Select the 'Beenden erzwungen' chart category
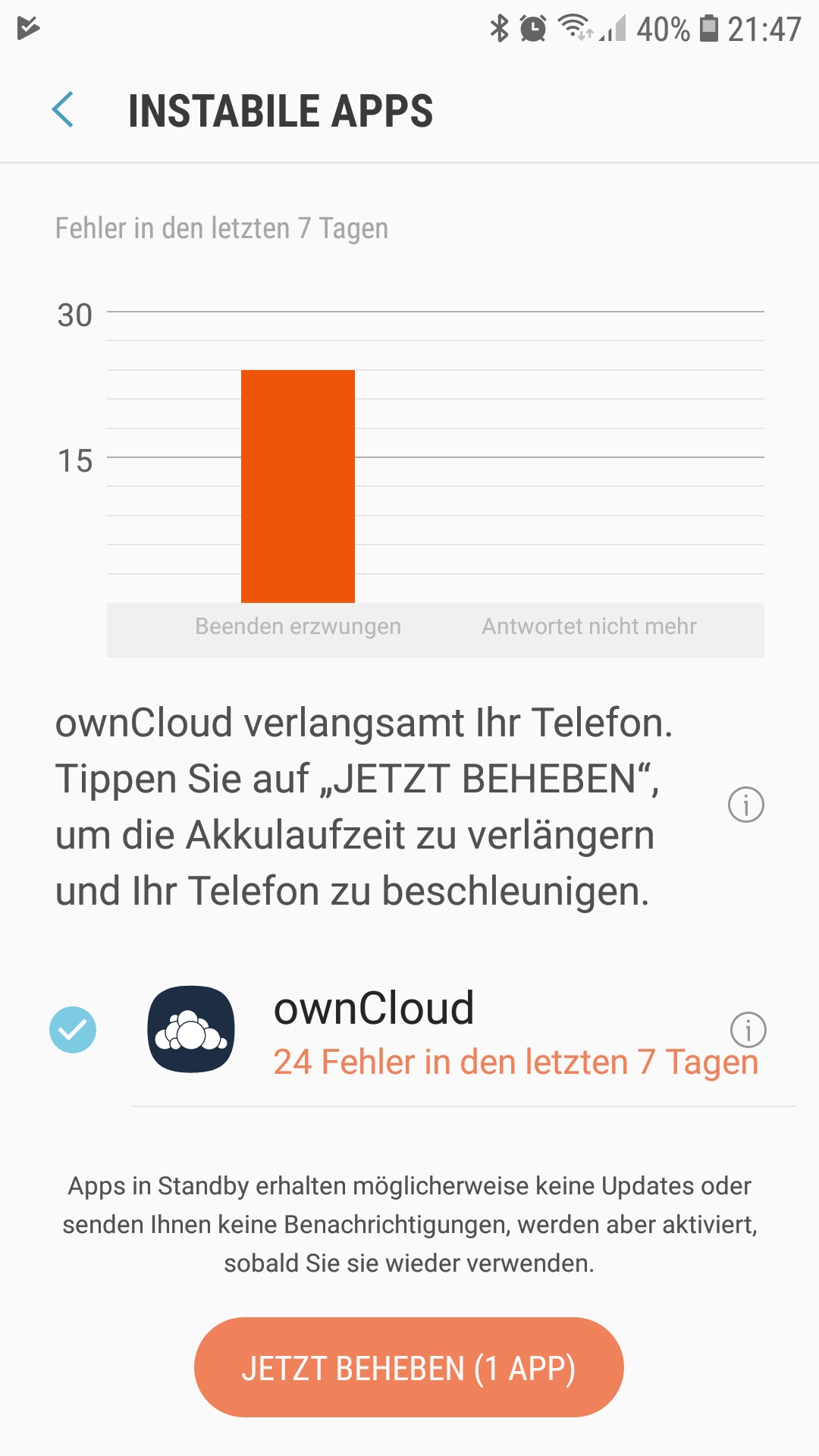 [299, 627]
